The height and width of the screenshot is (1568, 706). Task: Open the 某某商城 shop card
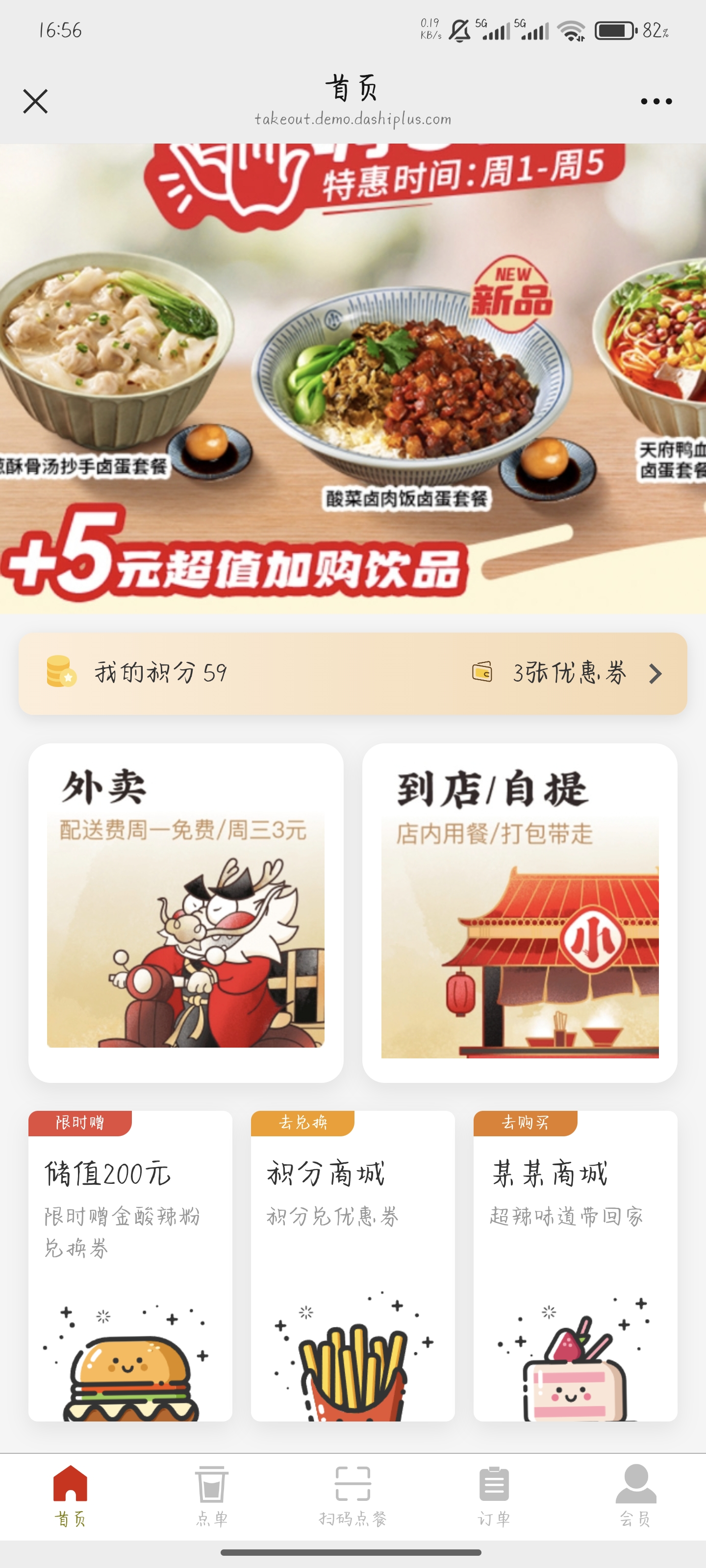pyautogui.click(x=575, y=1266)
